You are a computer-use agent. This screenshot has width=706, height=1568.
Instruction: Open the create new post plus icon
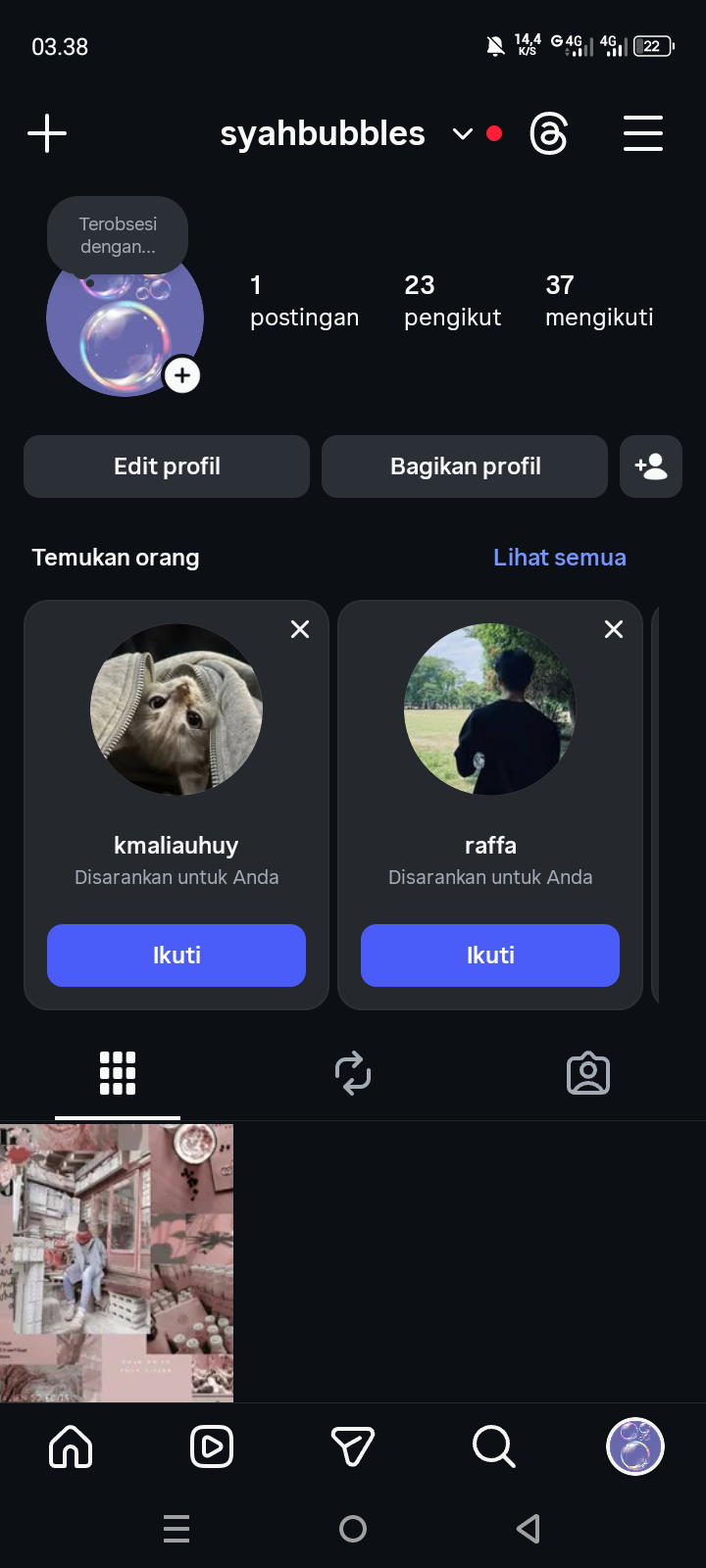pyautogui.click(x=47, y=133)
